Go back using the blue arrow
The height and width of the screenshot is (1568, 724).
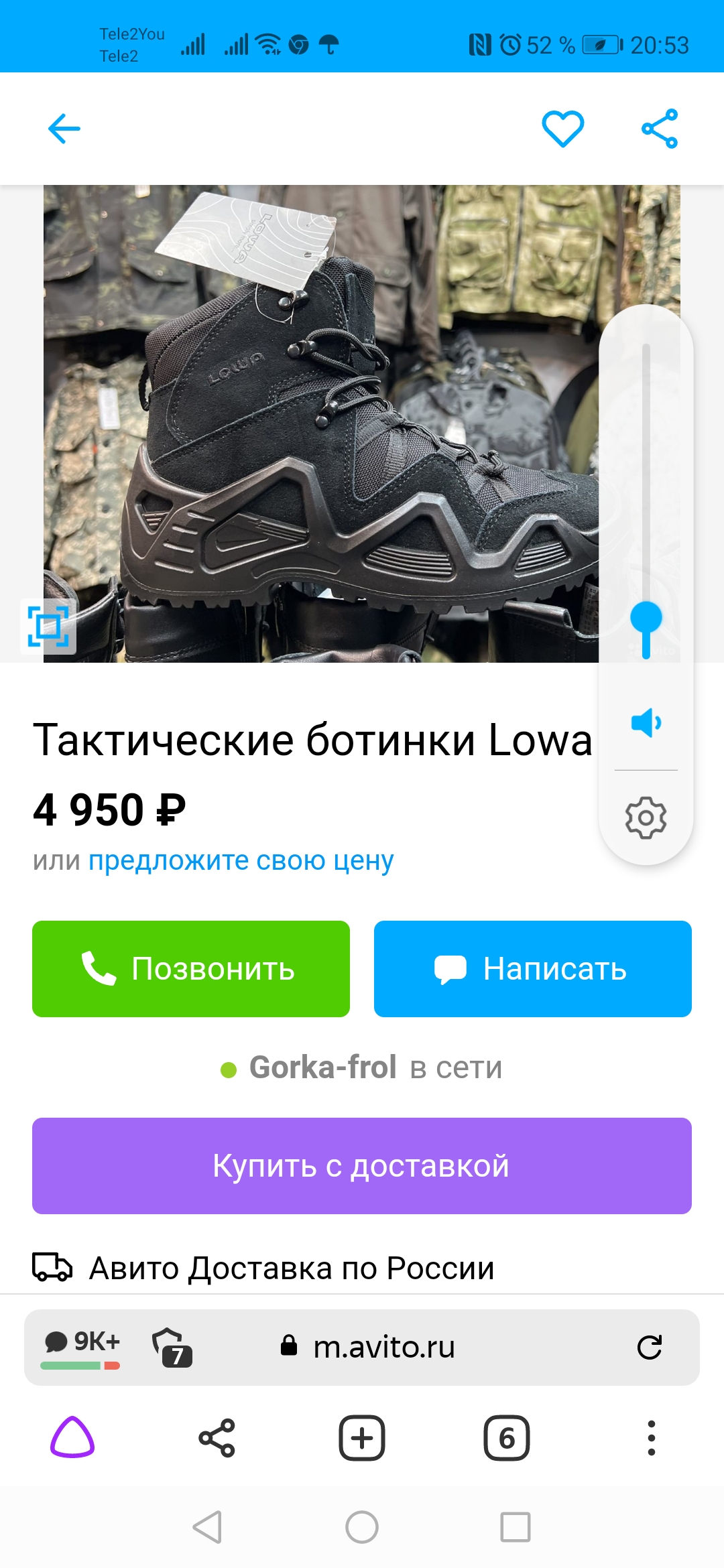pos(64,129)
